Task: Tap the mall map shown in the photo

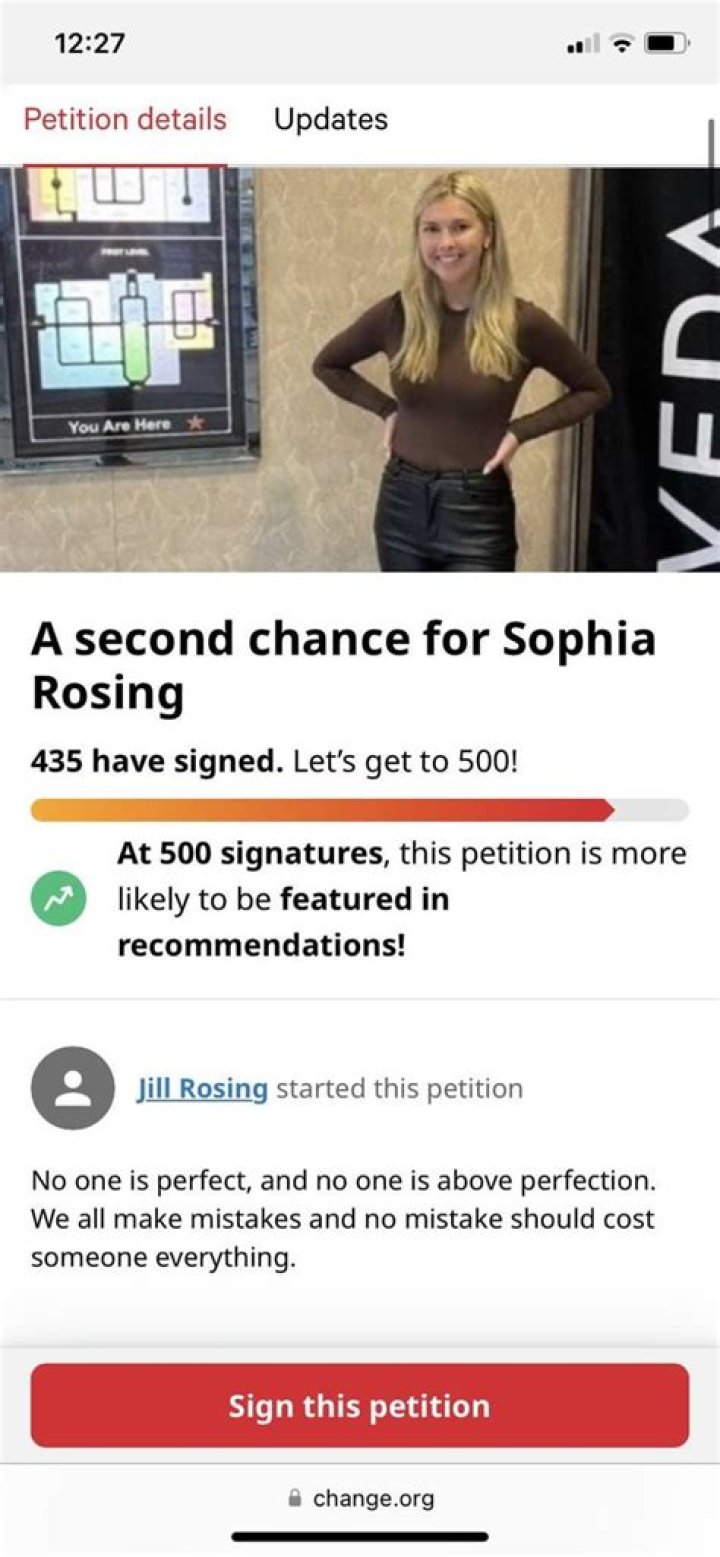Action: (x=120, y=300)
